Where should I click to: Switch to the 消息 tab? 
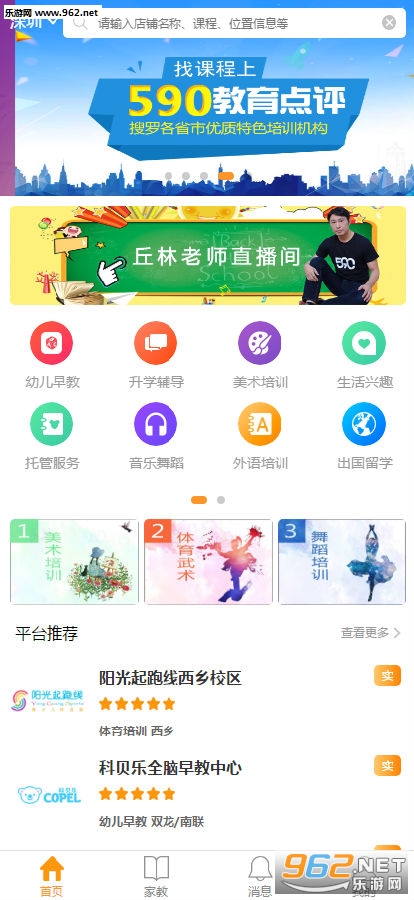tap(260, 876)
